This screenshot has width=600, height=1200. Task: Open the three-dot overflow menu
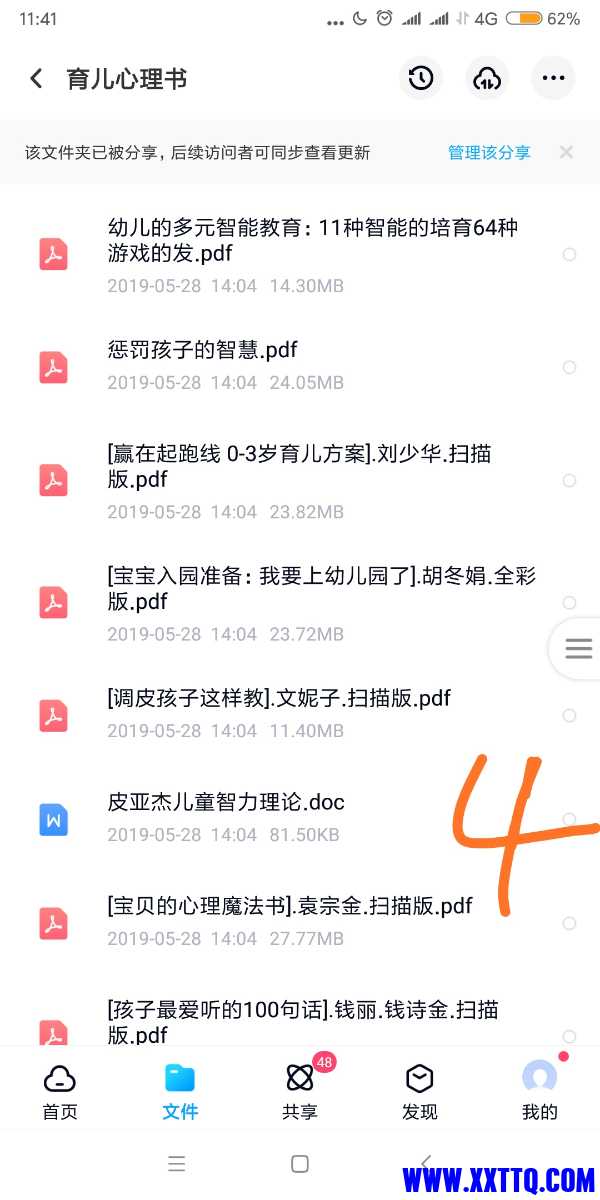pyautogui.click(x=553, y=79)
